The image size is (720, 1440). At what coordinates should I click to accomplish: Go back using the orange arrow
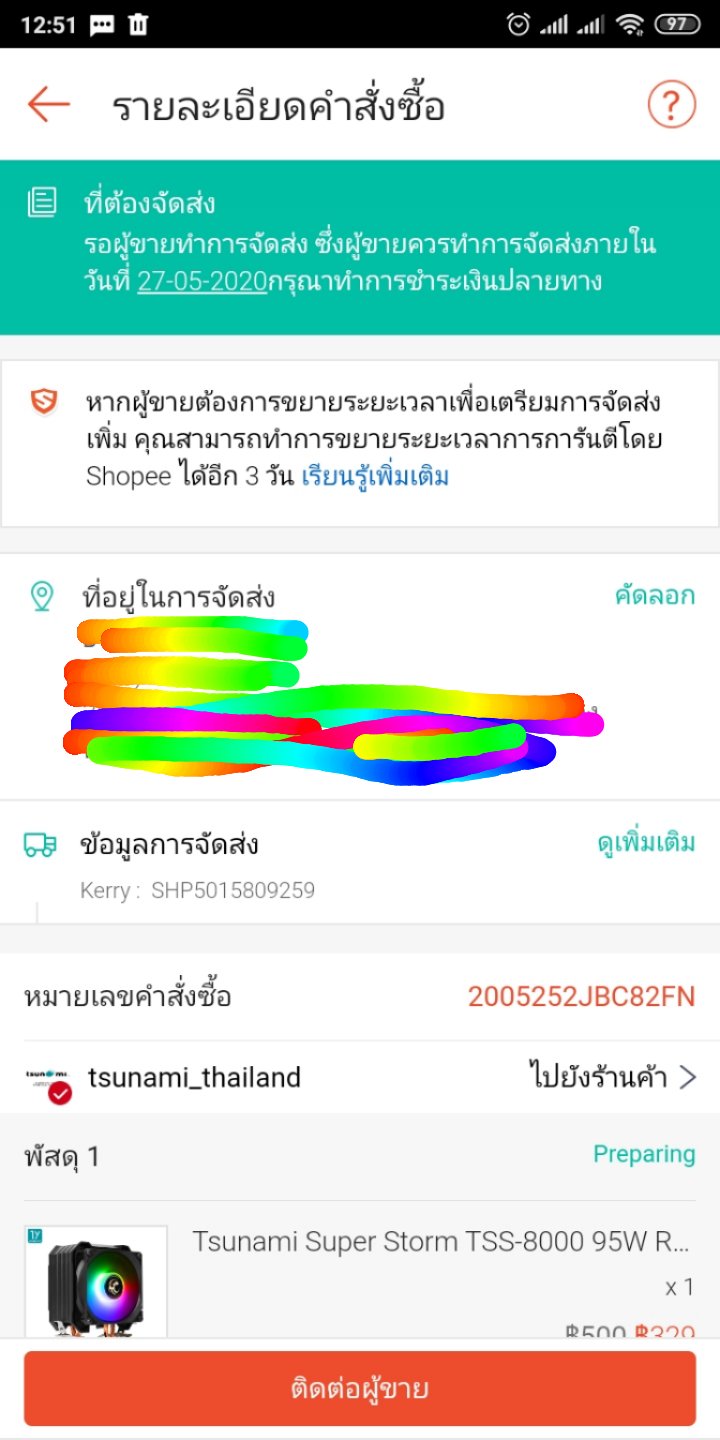tap(48, 104)
